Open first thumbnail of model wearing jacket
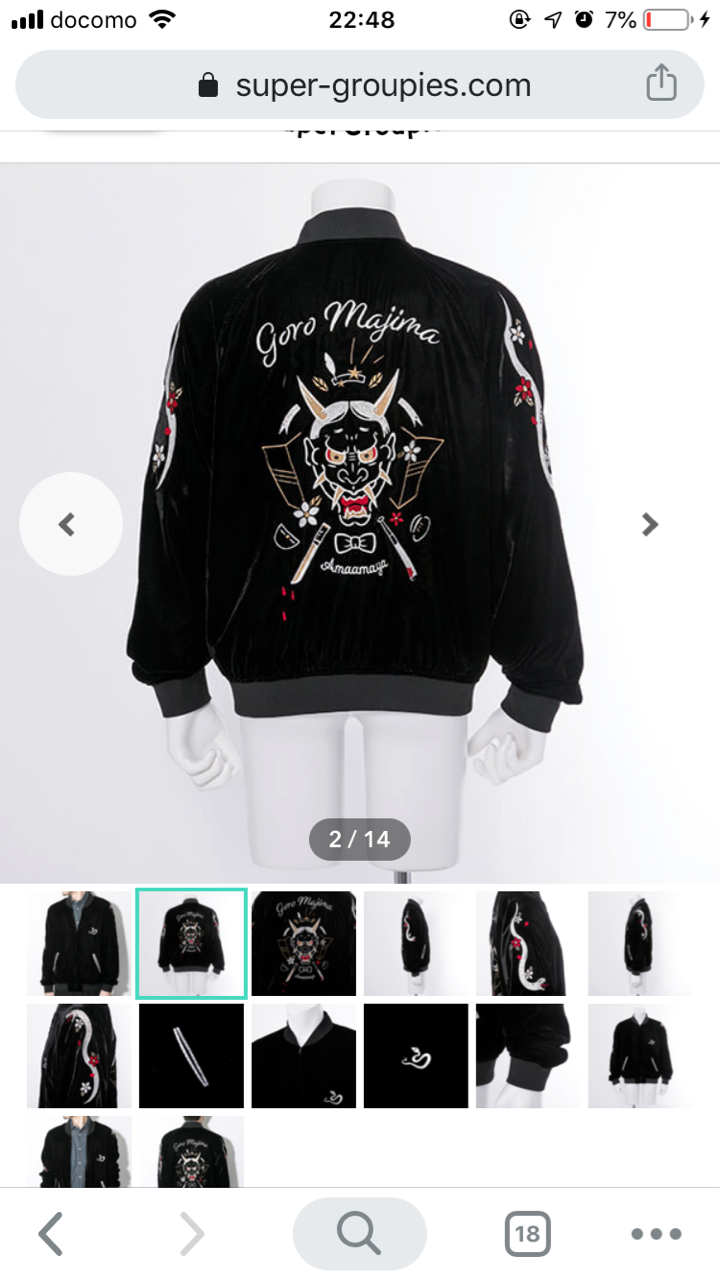This screenshot has width=720, height=1280. tap(78, 943)
